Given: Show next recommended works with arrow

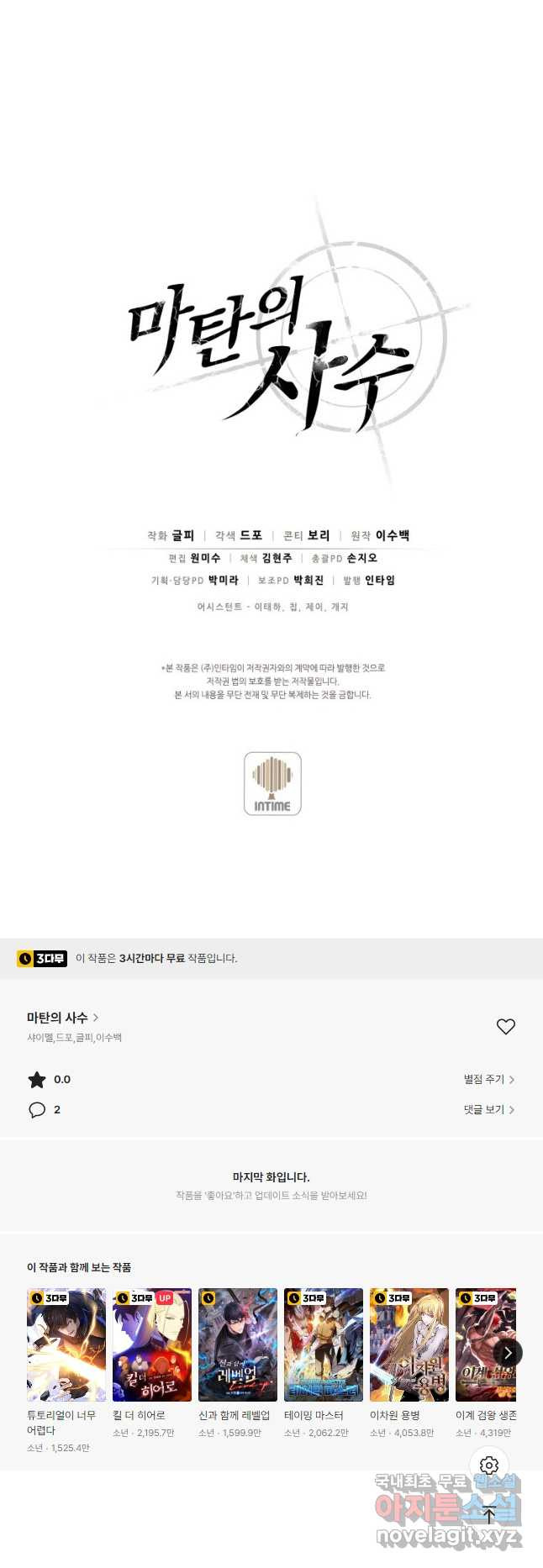Looking at the screenshot, I should [x=507, y=1353].
